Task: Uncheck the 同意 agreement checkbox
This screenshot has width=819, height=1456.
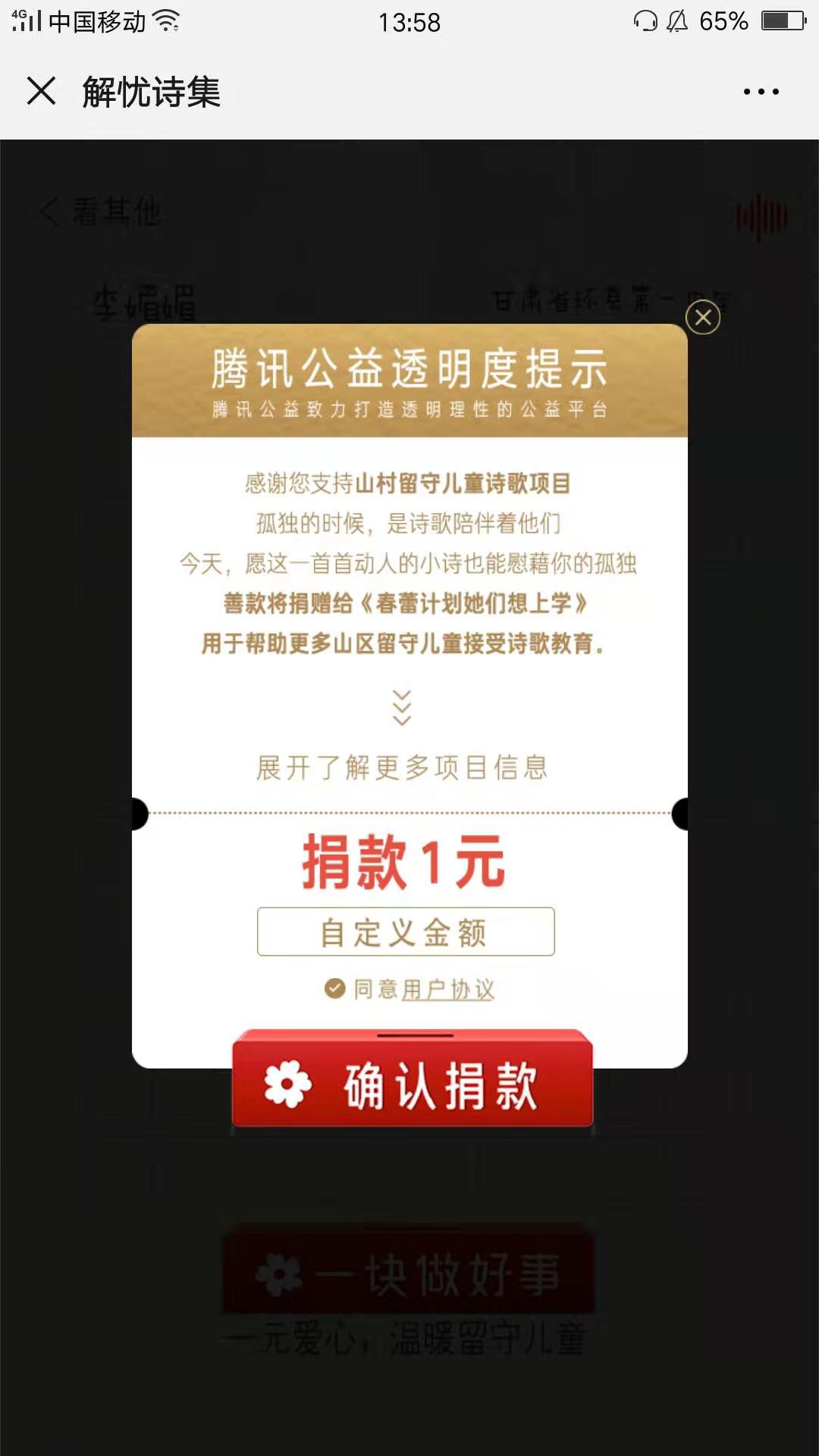Action: pyautogui.click(x=334, y=988)
